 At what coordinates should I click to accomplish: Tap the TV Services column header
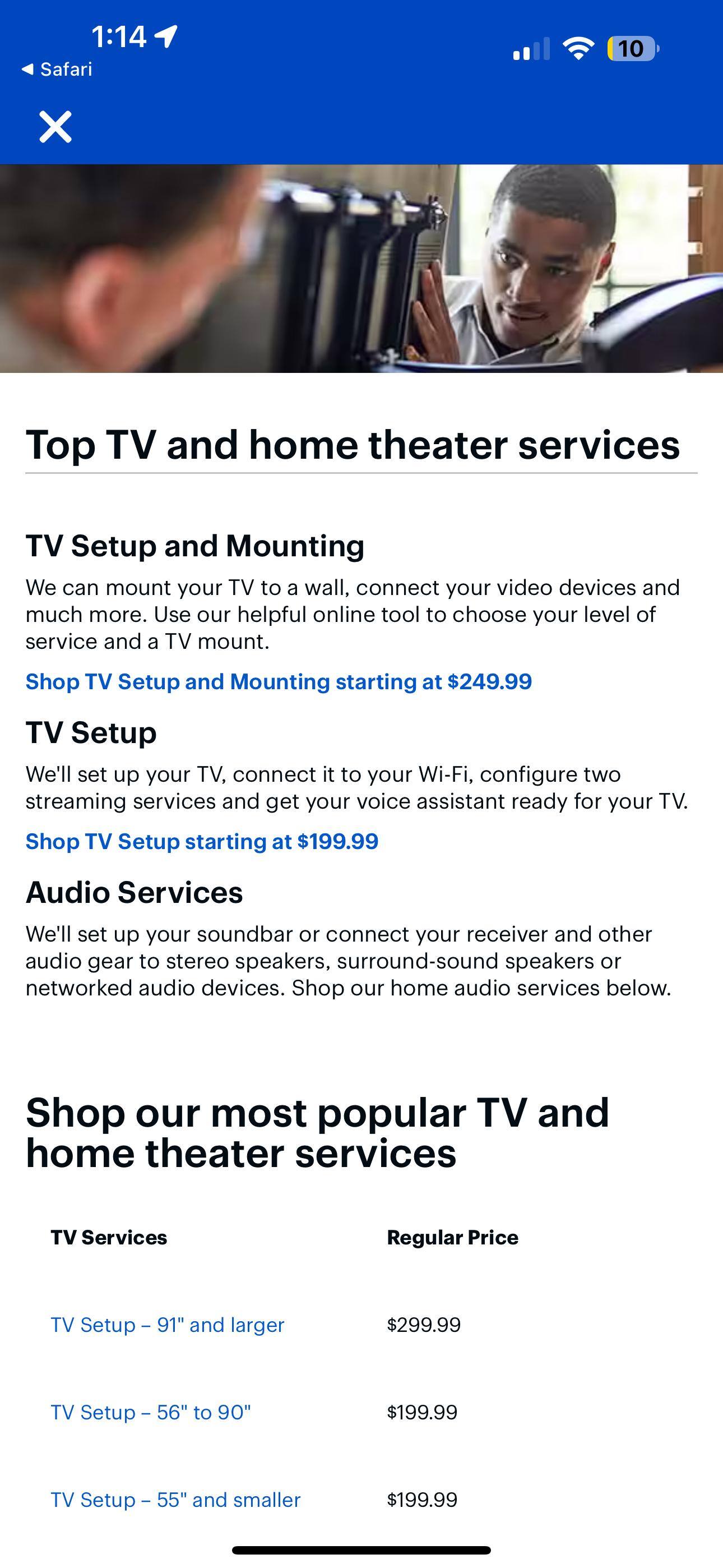tap(109, 1237)
